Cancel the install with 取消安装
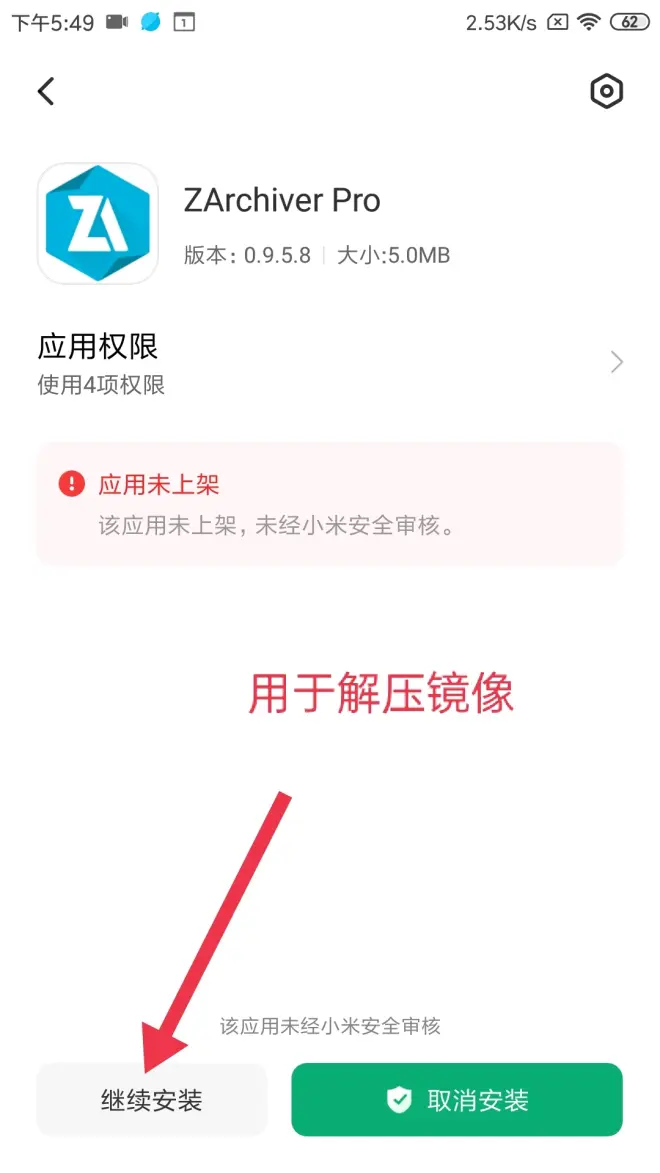This screenshot has width=660, height=1173. tap(457, 1100)
